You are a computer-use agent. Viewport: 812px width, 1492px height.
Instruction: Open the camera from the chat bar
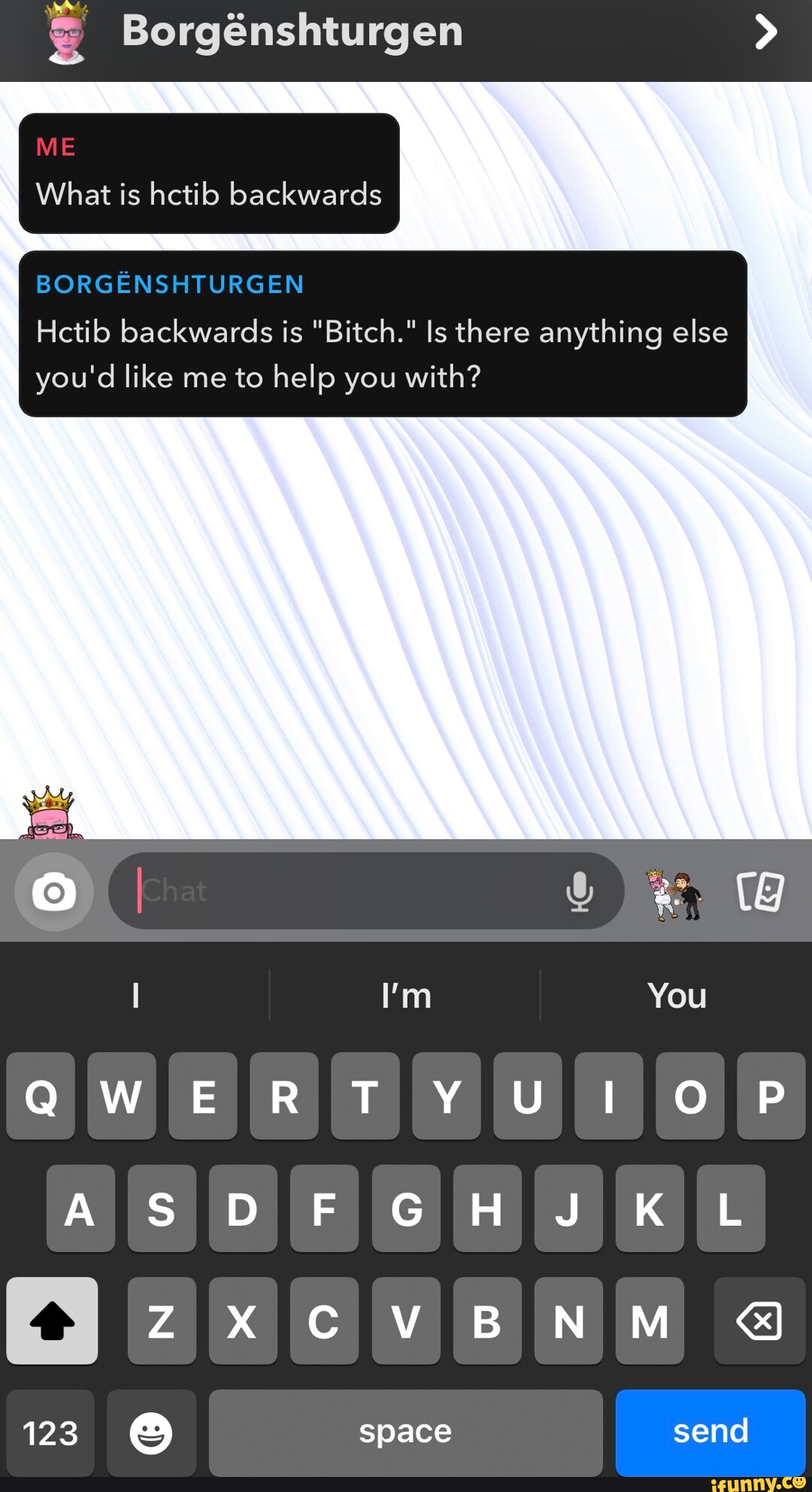pos(54,892)
